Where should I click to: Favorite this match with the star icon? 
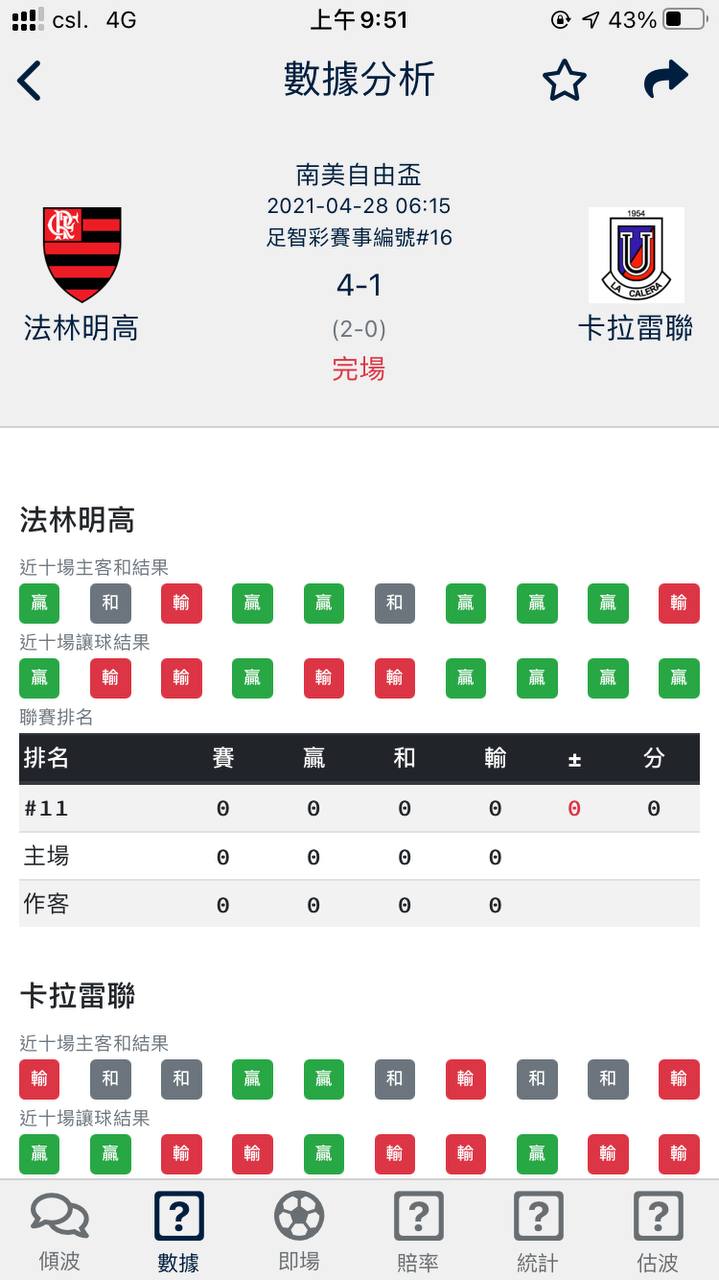(x=564, y=80)
